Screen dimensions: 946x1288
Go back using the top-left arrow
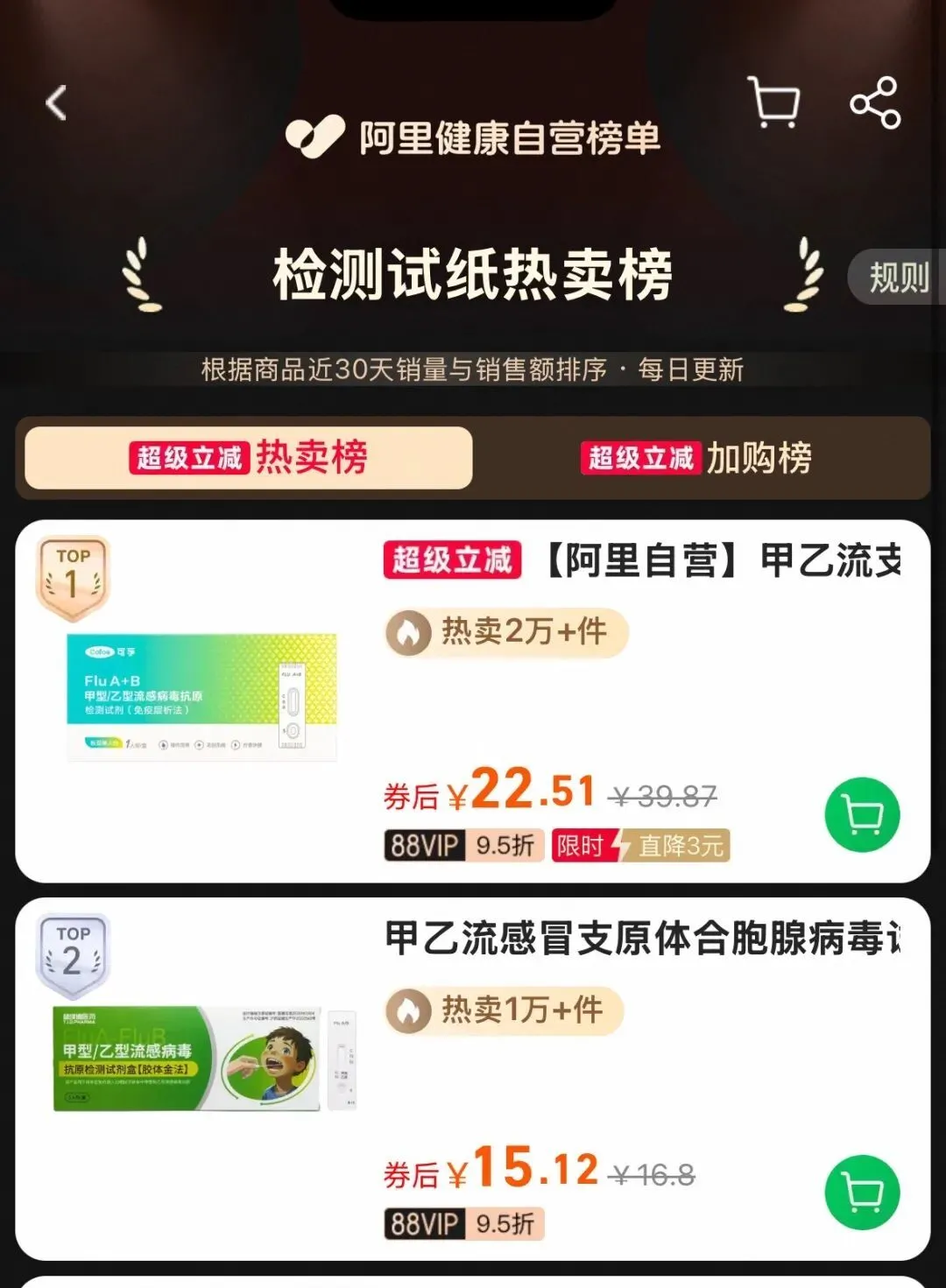56,103
